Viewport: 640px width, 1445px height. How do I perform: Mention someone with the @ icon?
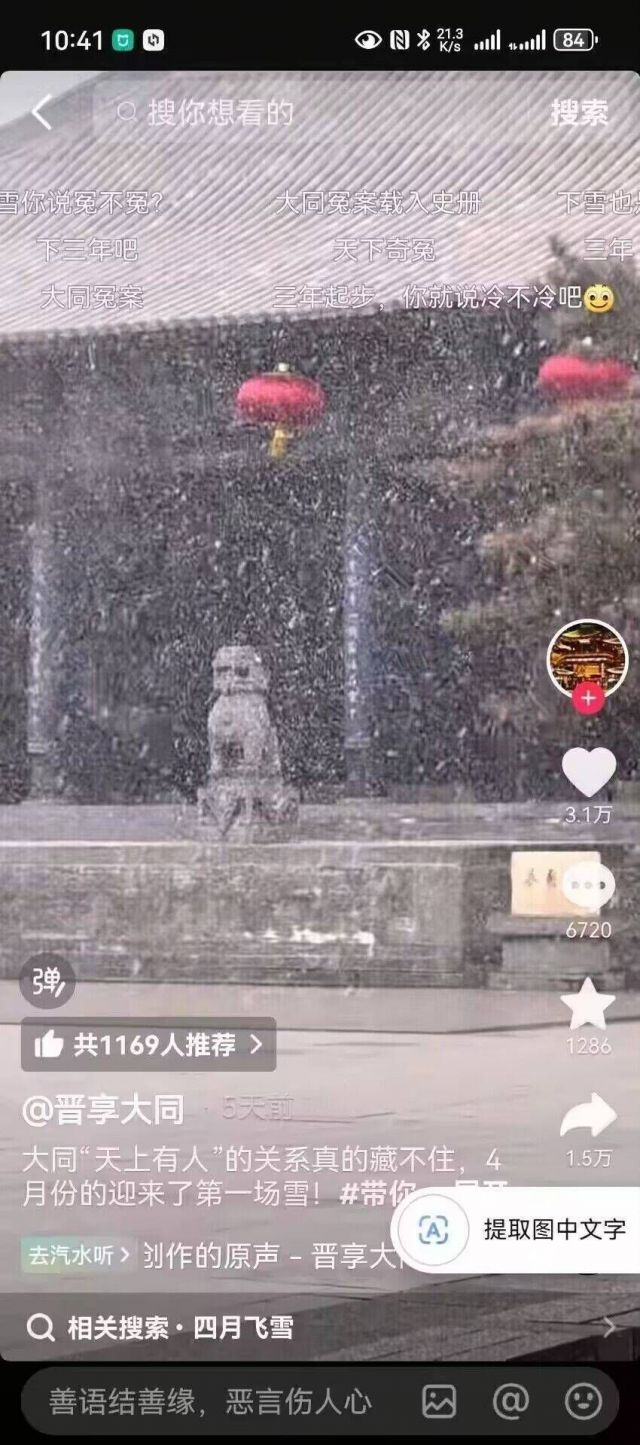(510, 1401)
